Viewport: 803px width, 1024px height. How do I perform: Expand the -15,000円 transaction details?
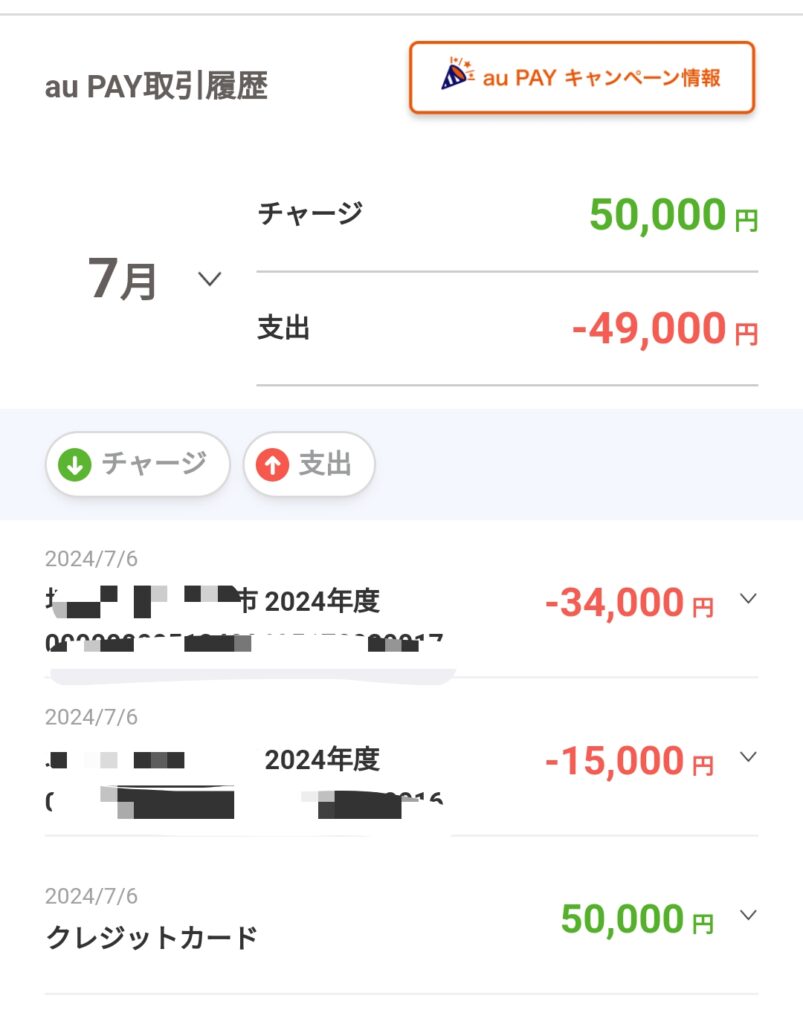pyautogui.click(x=747, y=757)
